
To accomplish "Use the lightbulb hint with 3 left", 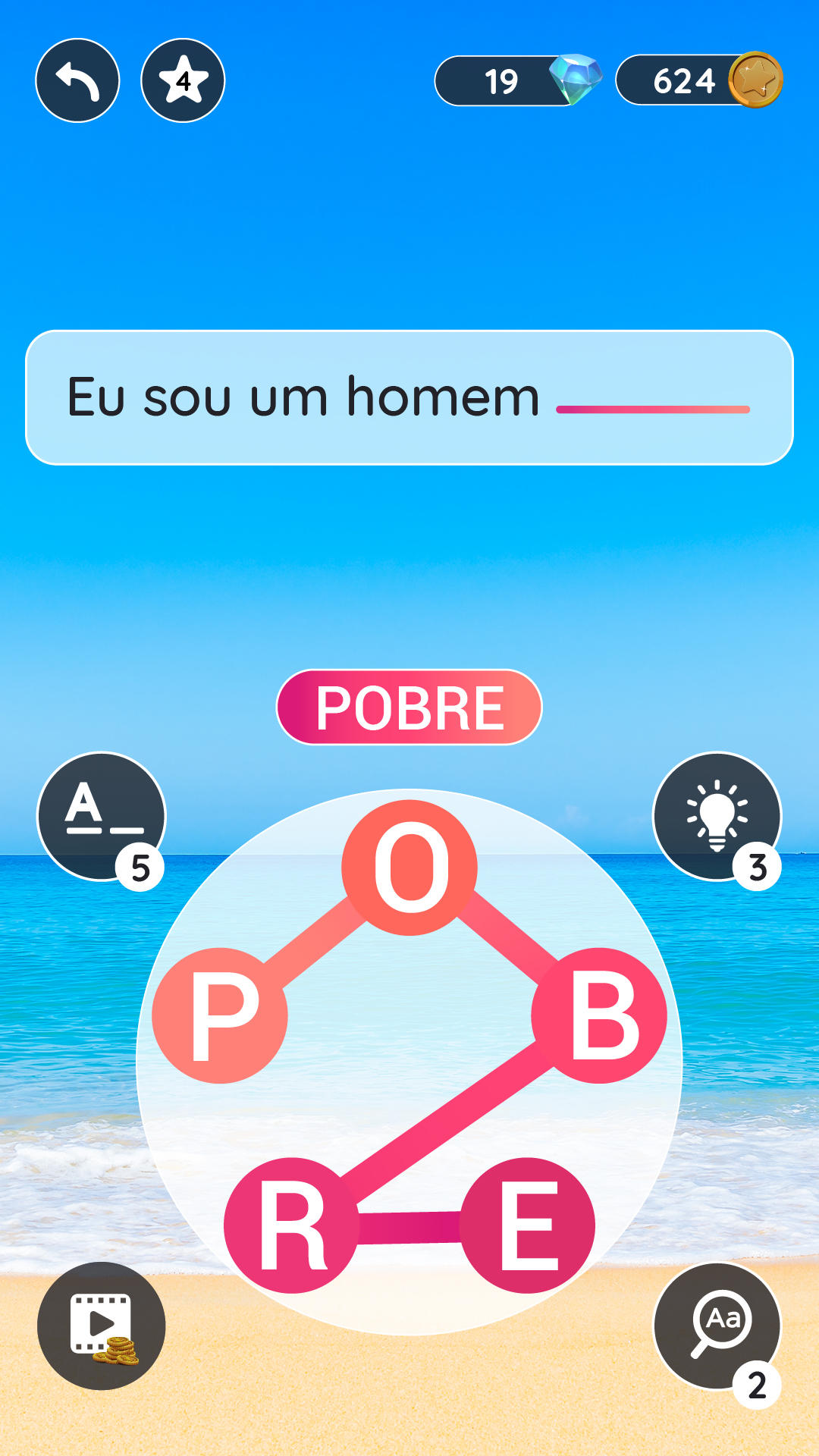I will (x=717, y=816).
